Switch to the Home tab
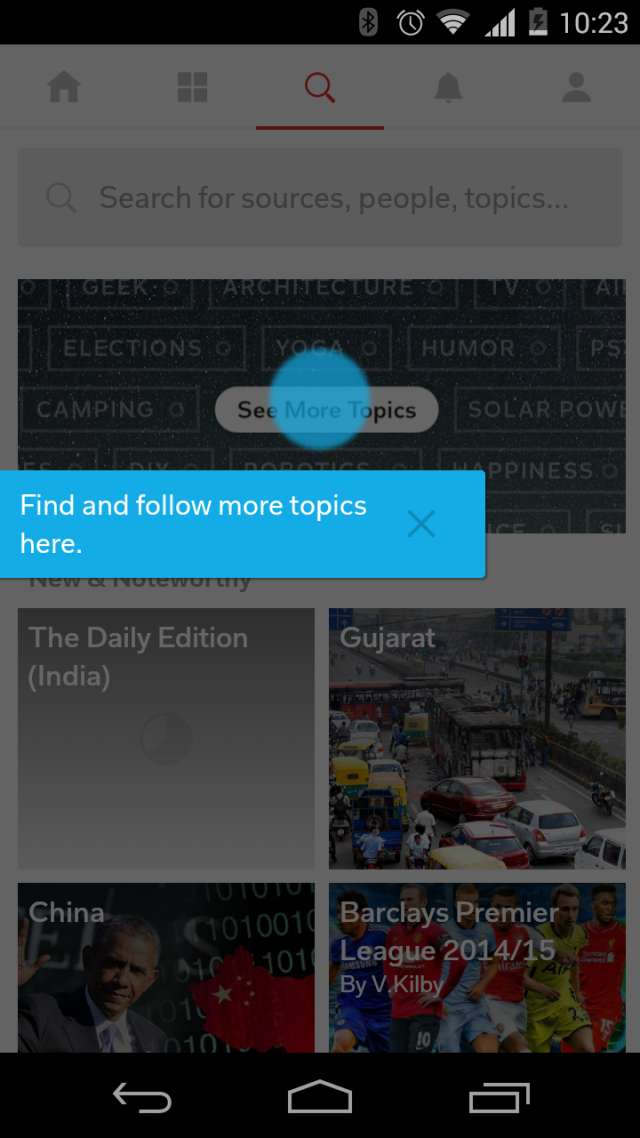Viewport: 640px width, 1138px height. (x=64, y=88)
